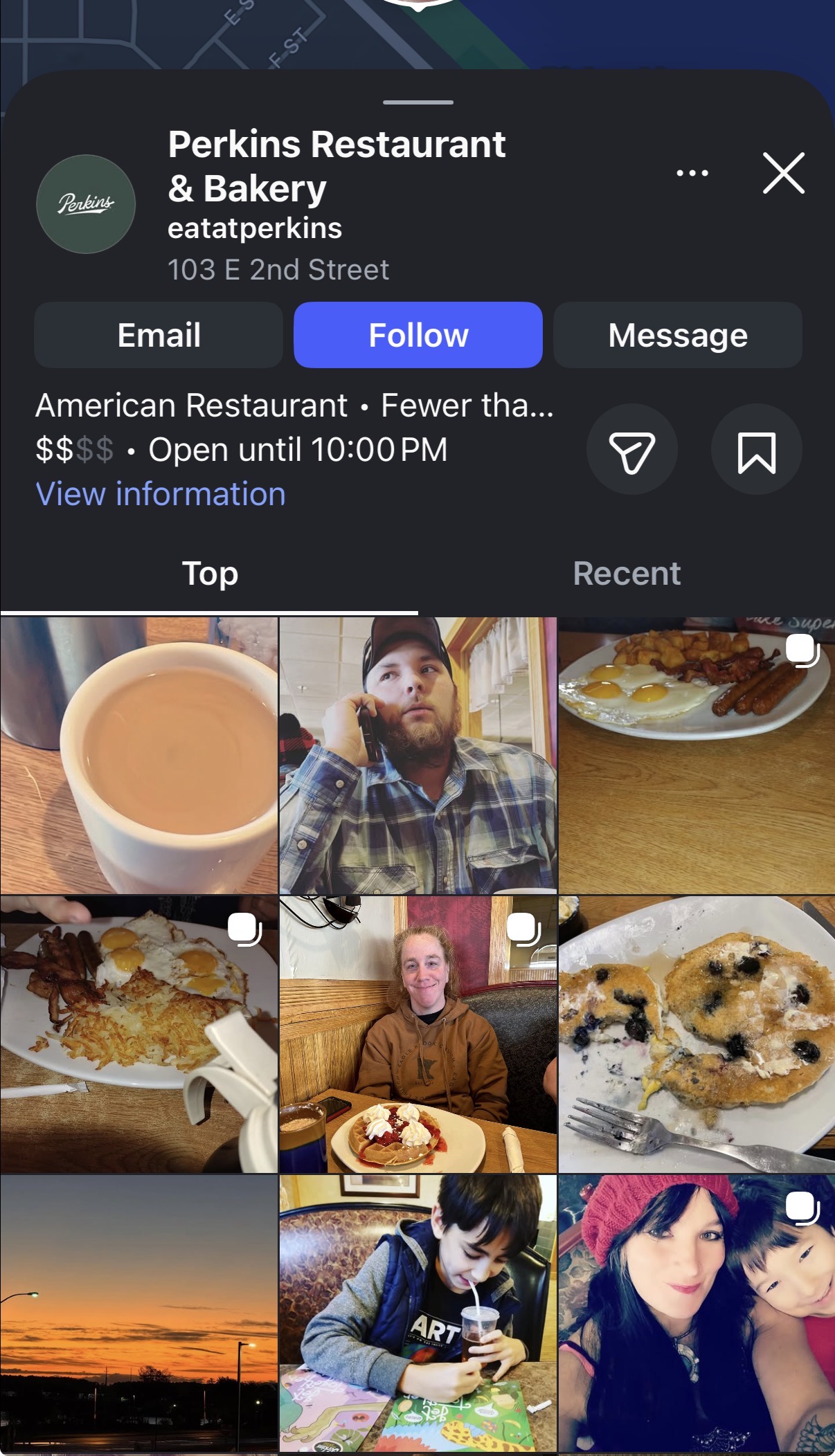Screen dimensions: 835x1456
Task: Open the eggs and hash browns post
Action: point(139,1034)
